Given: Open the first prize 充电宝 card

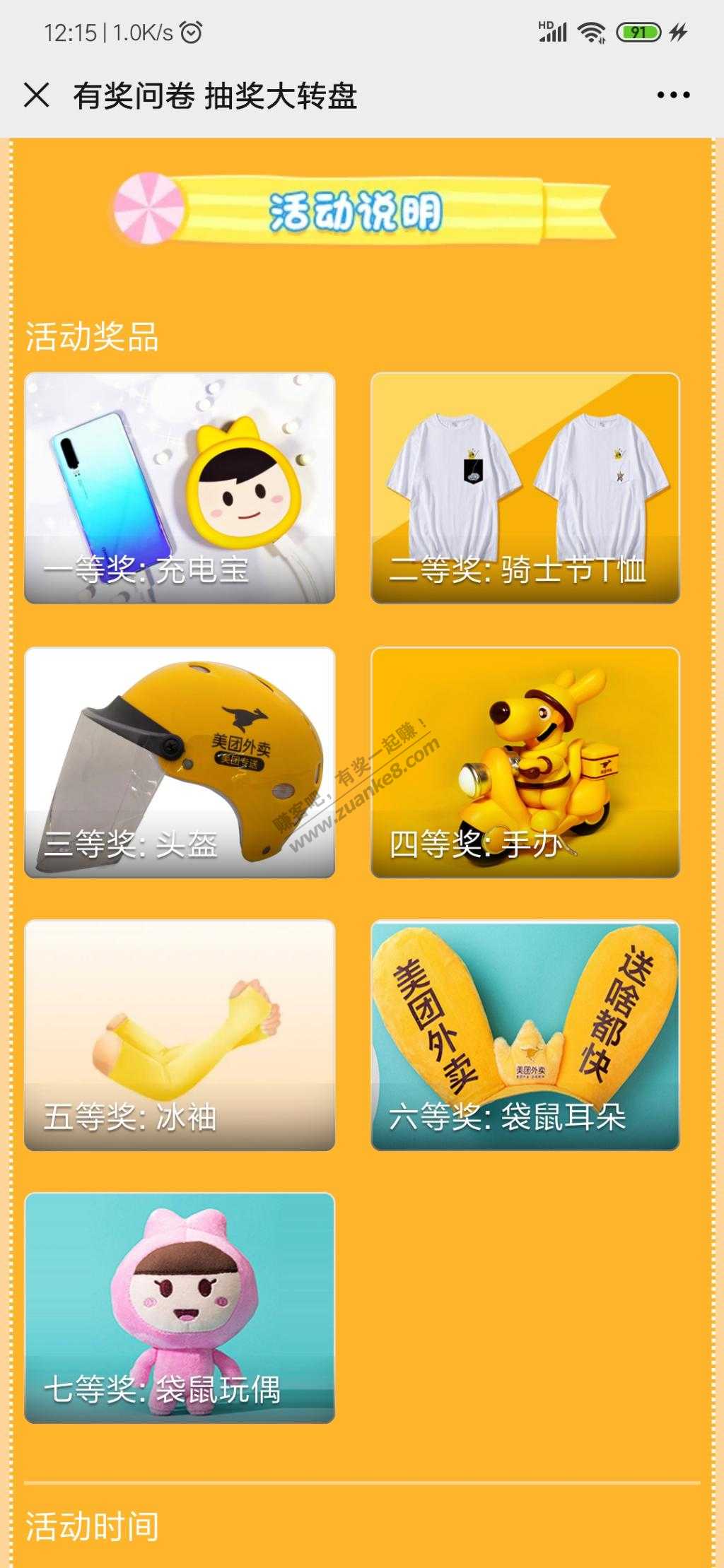Looking at the screenshot, I should pyautogui.click(x=180, y=488).
